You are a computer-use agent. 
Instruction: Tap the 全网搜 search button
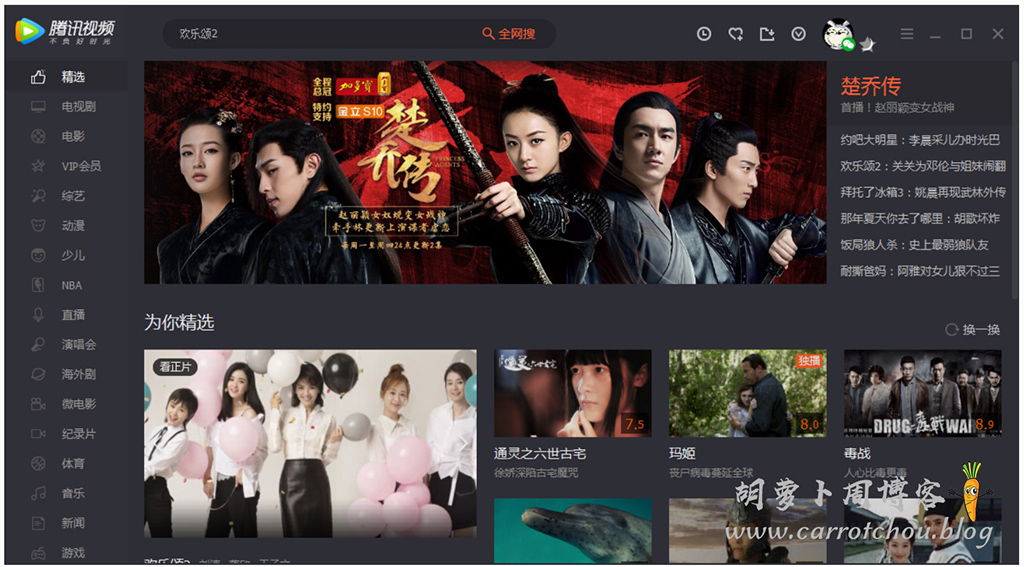509,34
